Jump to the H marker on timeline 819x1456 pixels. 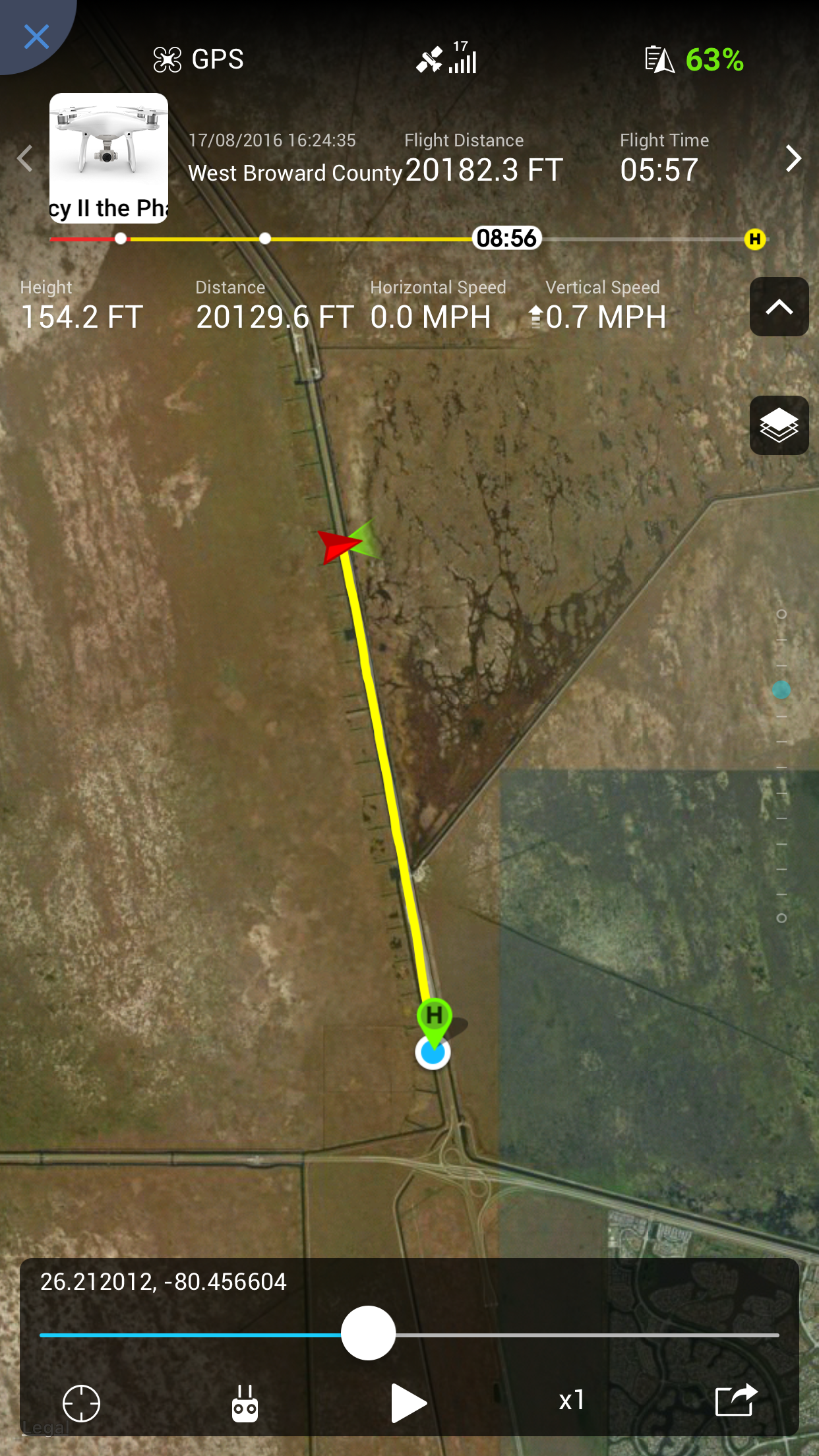pos(755,239)
